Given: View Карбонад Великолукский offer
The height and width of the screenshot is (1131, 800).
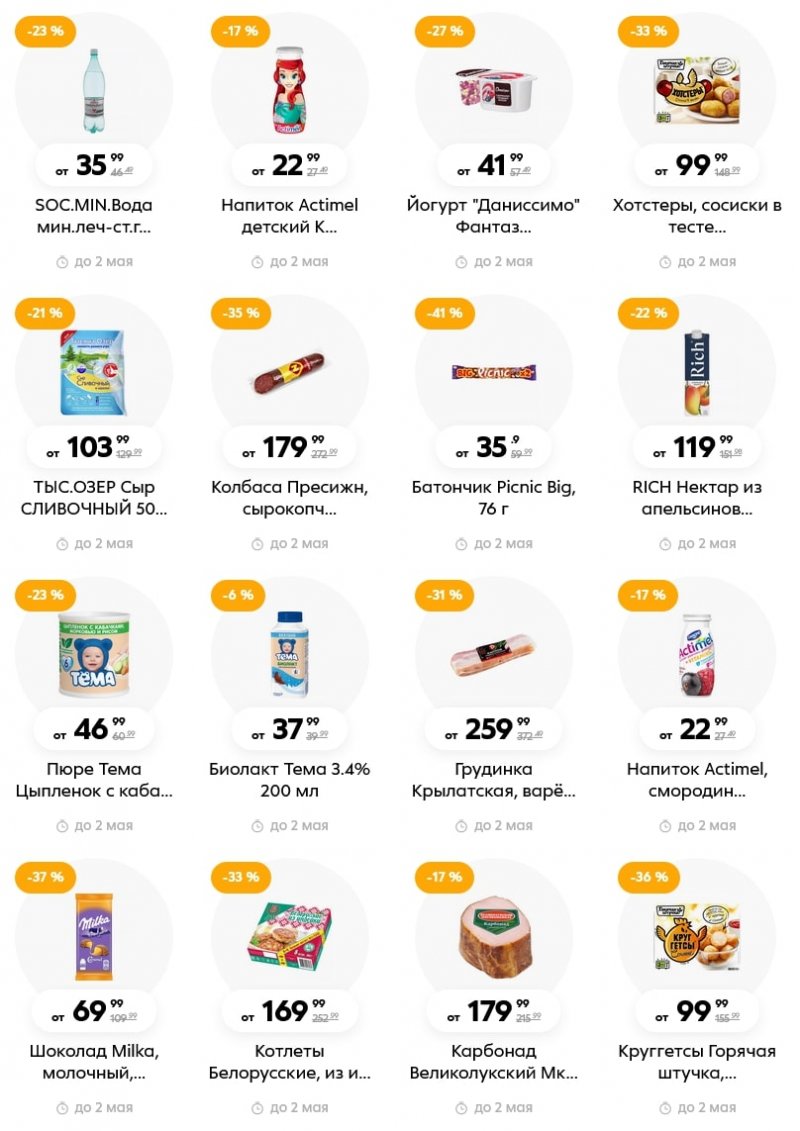Looking at the screenshot, I should tap(494, 938).
